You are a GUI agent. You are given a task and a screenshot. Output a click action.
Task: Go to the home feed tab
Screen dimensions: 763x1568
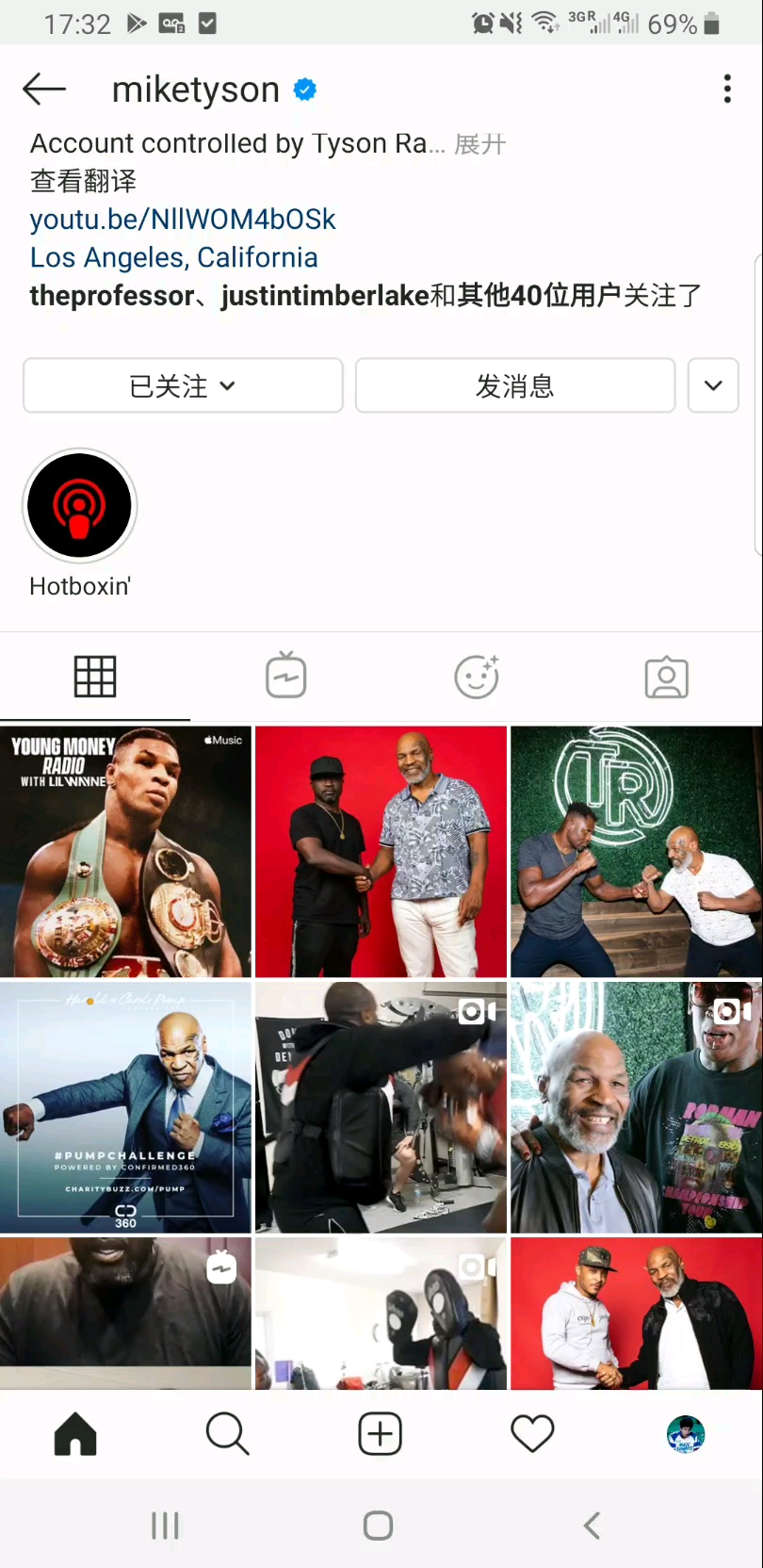tap(75, 1434)
